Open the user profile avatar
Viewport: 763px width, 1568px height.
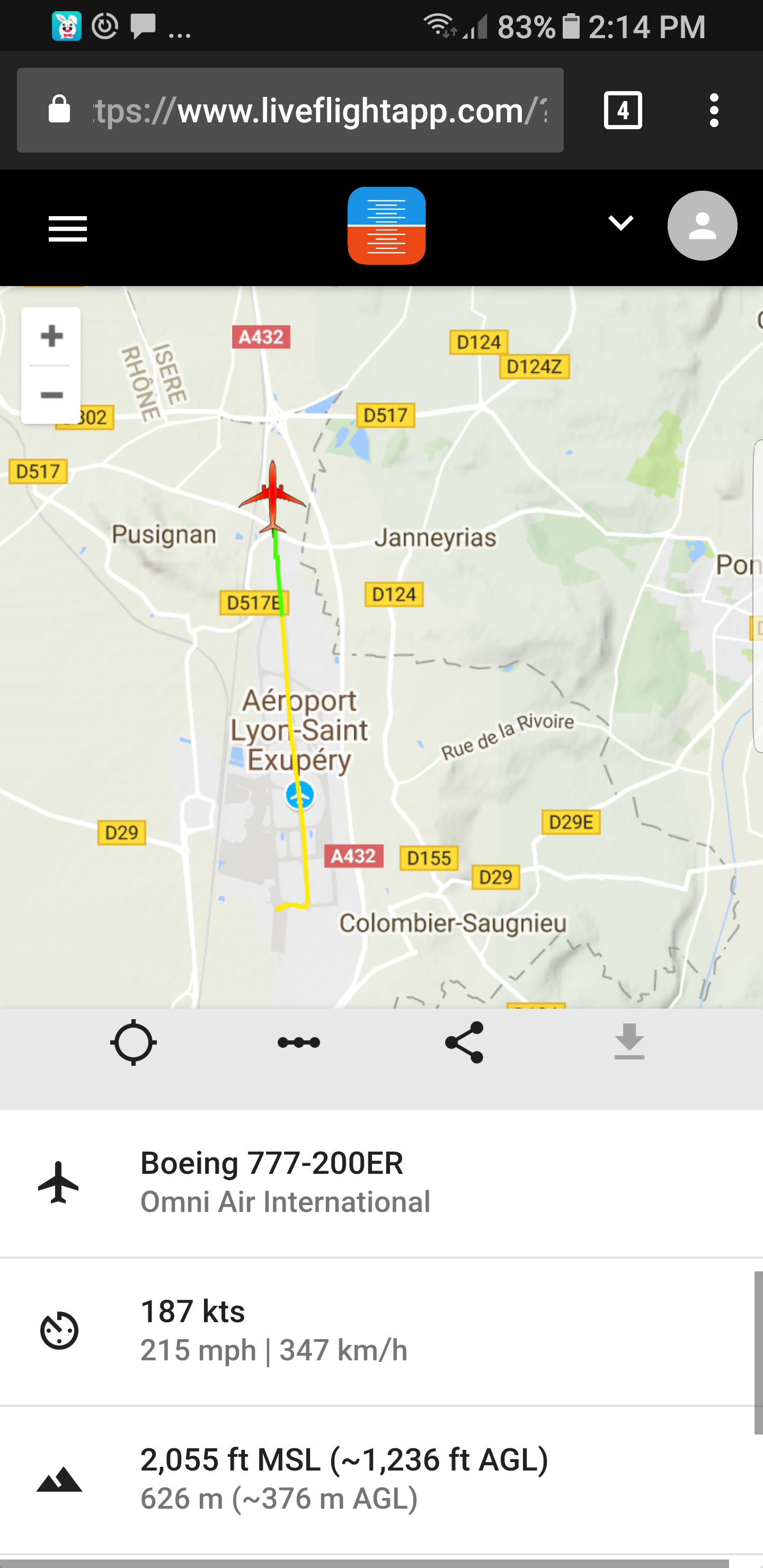pos(702,226)
